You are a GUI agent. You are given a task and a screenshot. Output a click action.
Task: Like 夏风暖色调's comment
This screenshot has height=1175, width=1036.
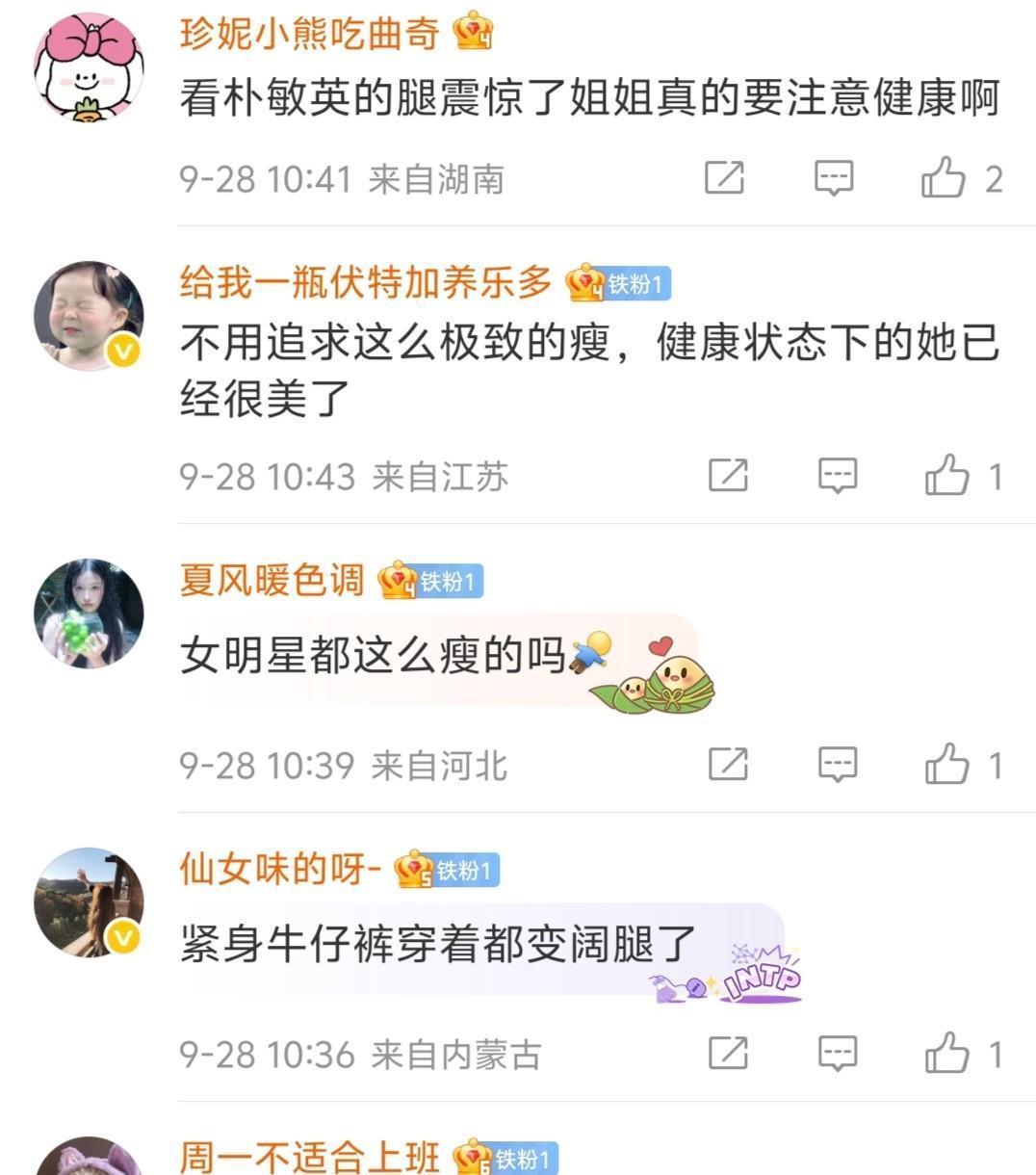(947, 765)
